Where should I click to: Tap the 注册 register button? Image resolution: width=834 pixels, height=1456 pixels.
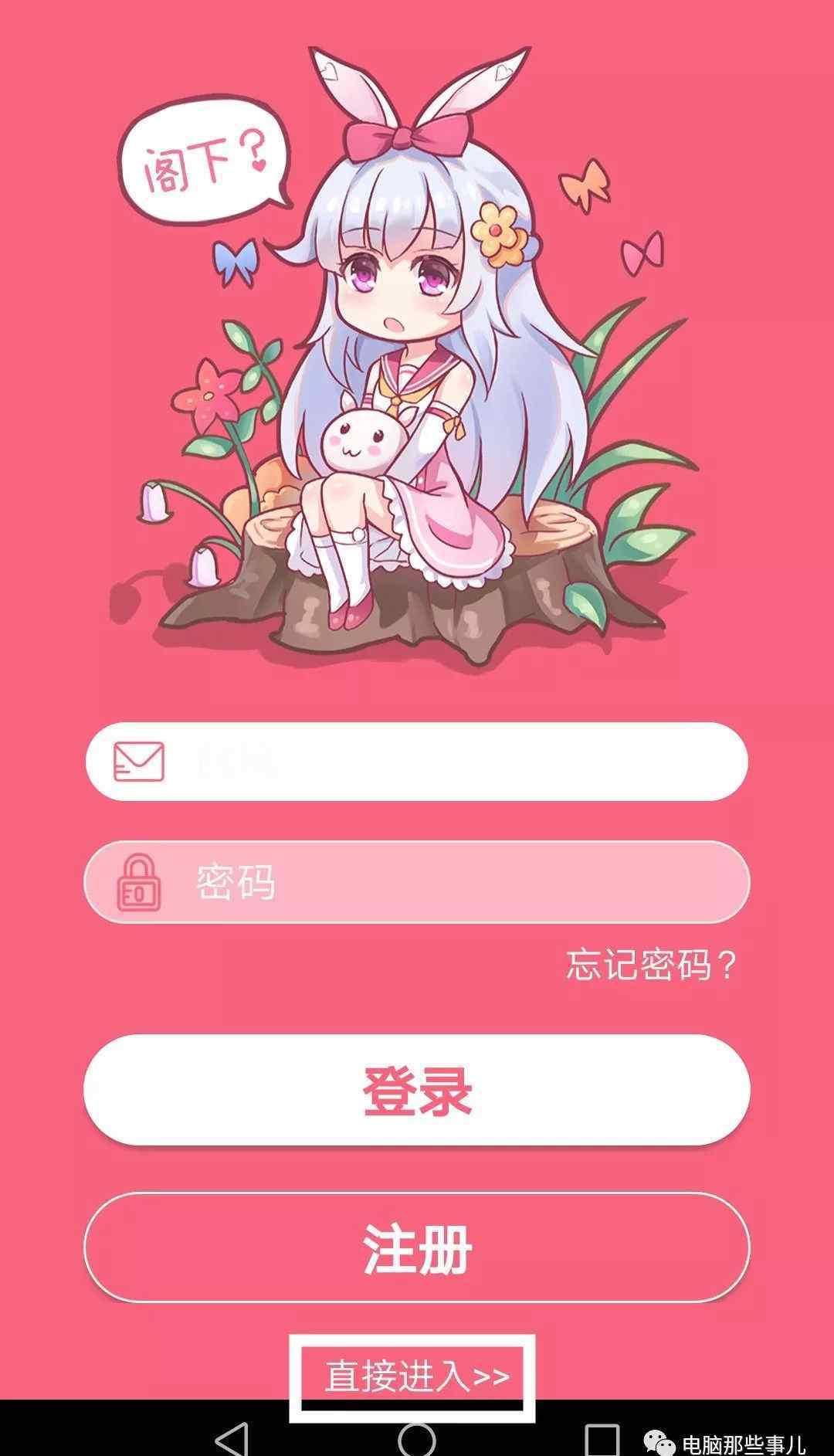point(417,1248)
